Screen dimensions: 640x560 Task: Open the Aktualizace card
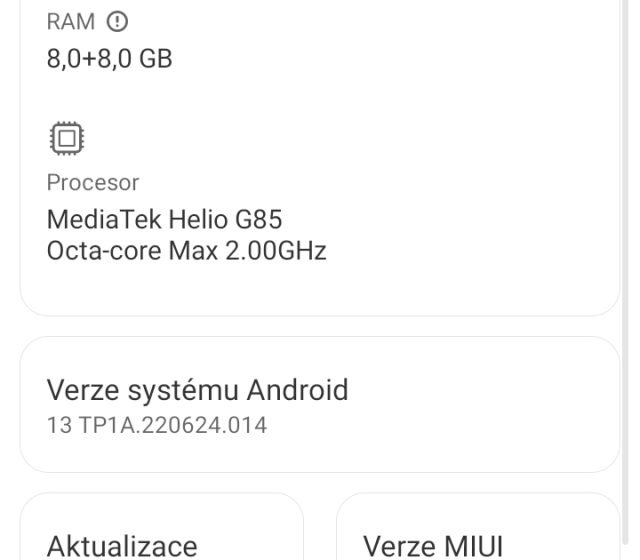pos(162,530)
